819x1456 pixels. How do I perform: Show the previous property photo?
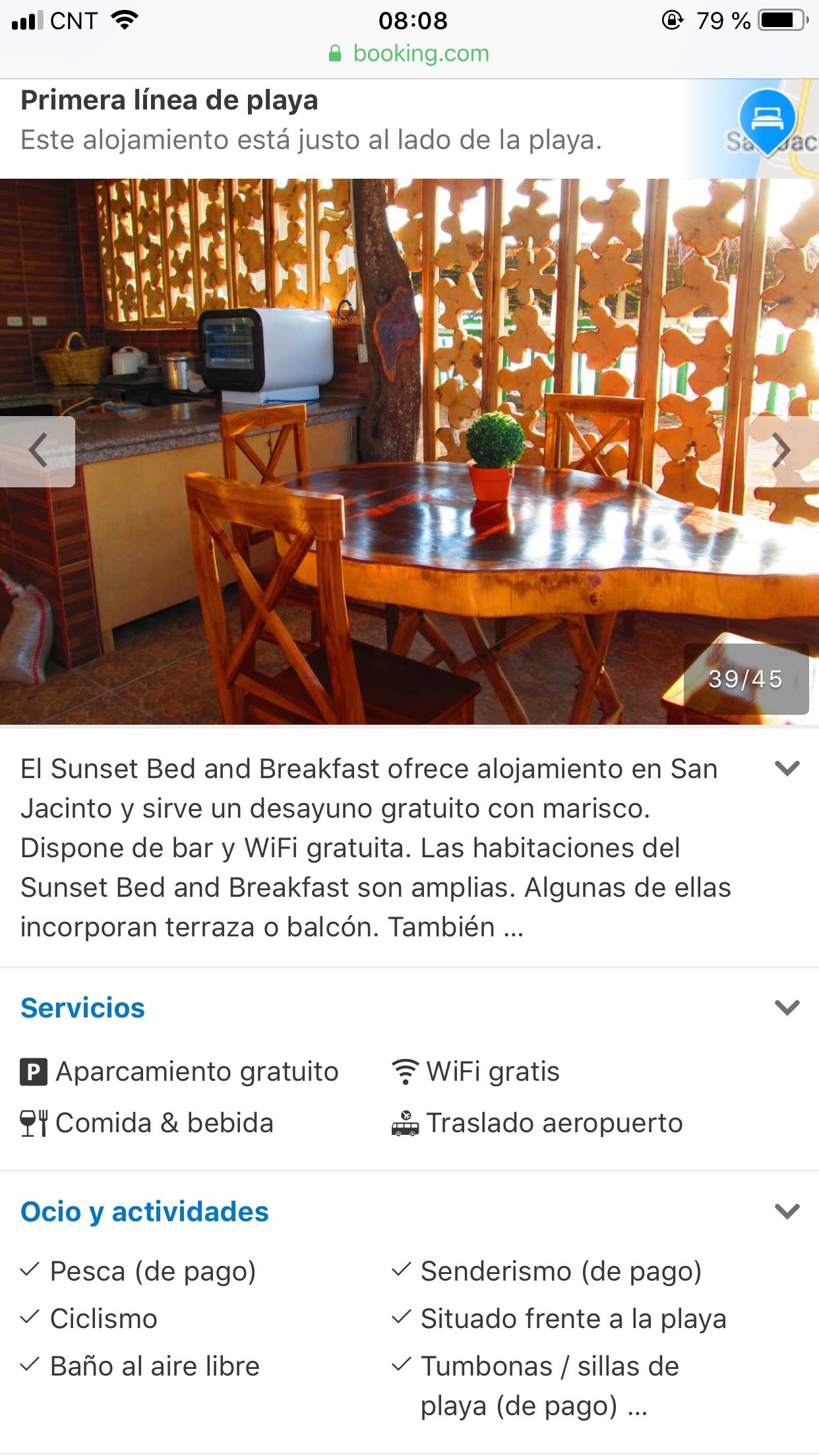[x=38, y=452]
